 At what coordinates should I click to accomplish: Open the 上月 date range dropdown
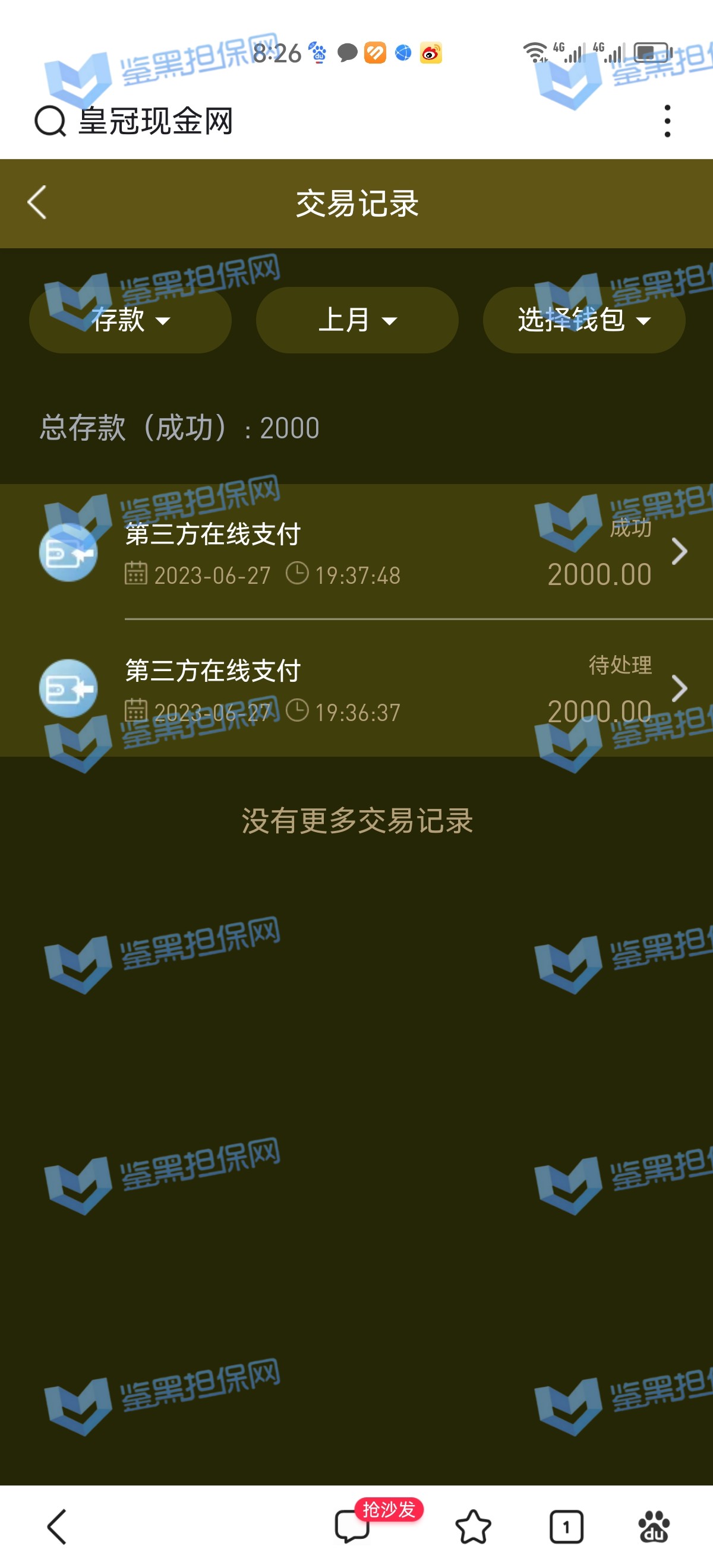(x=357, y=320)
